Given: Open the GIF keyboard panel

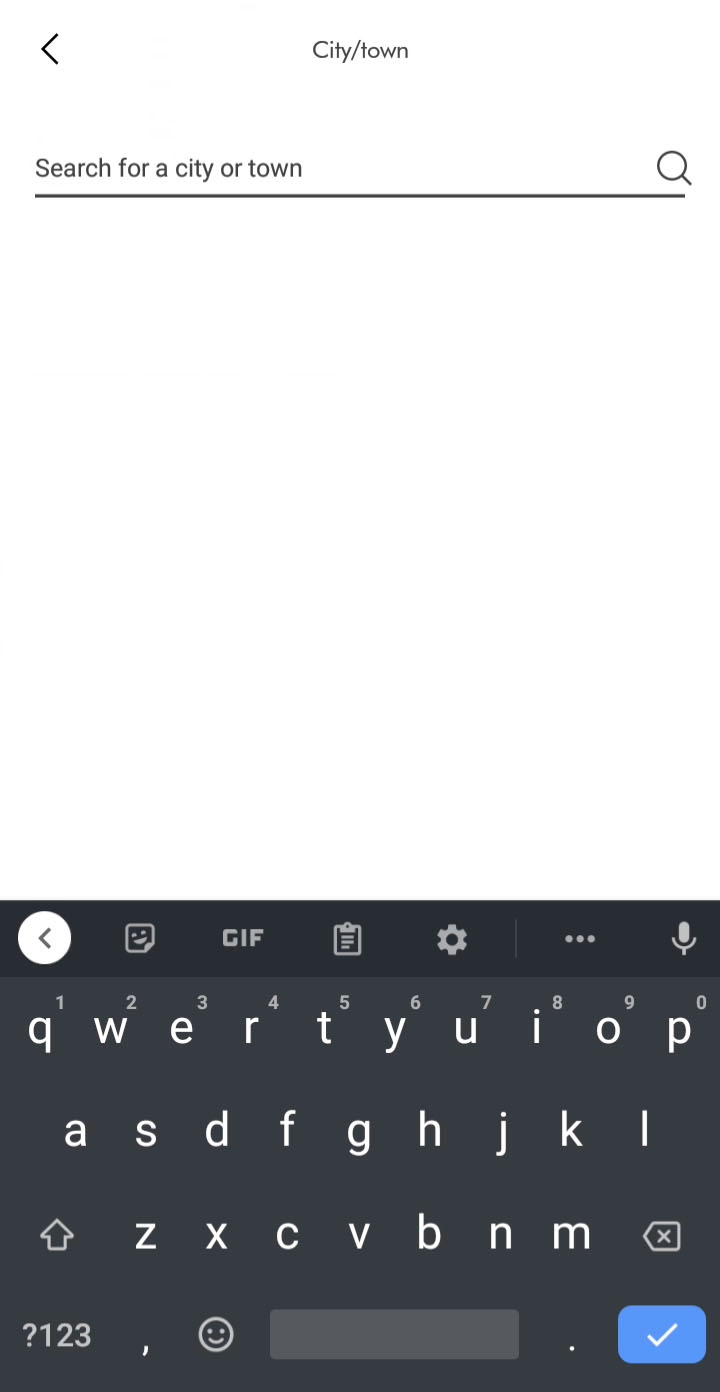Looking at the screenshot, I should point(243,938).
